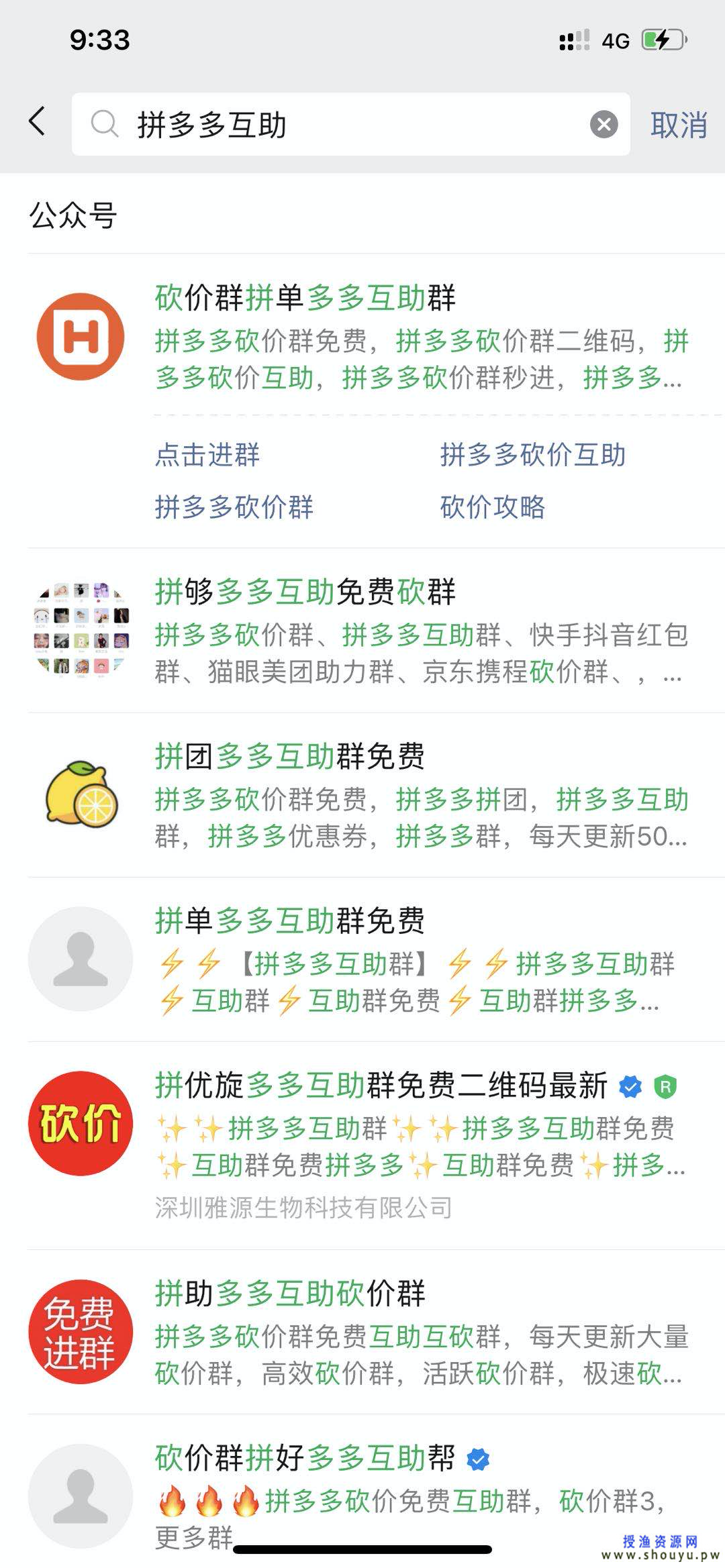Open the 砍价群拼好多多互助帮 account
The image size is (725, 1568).
point(305,1457)
